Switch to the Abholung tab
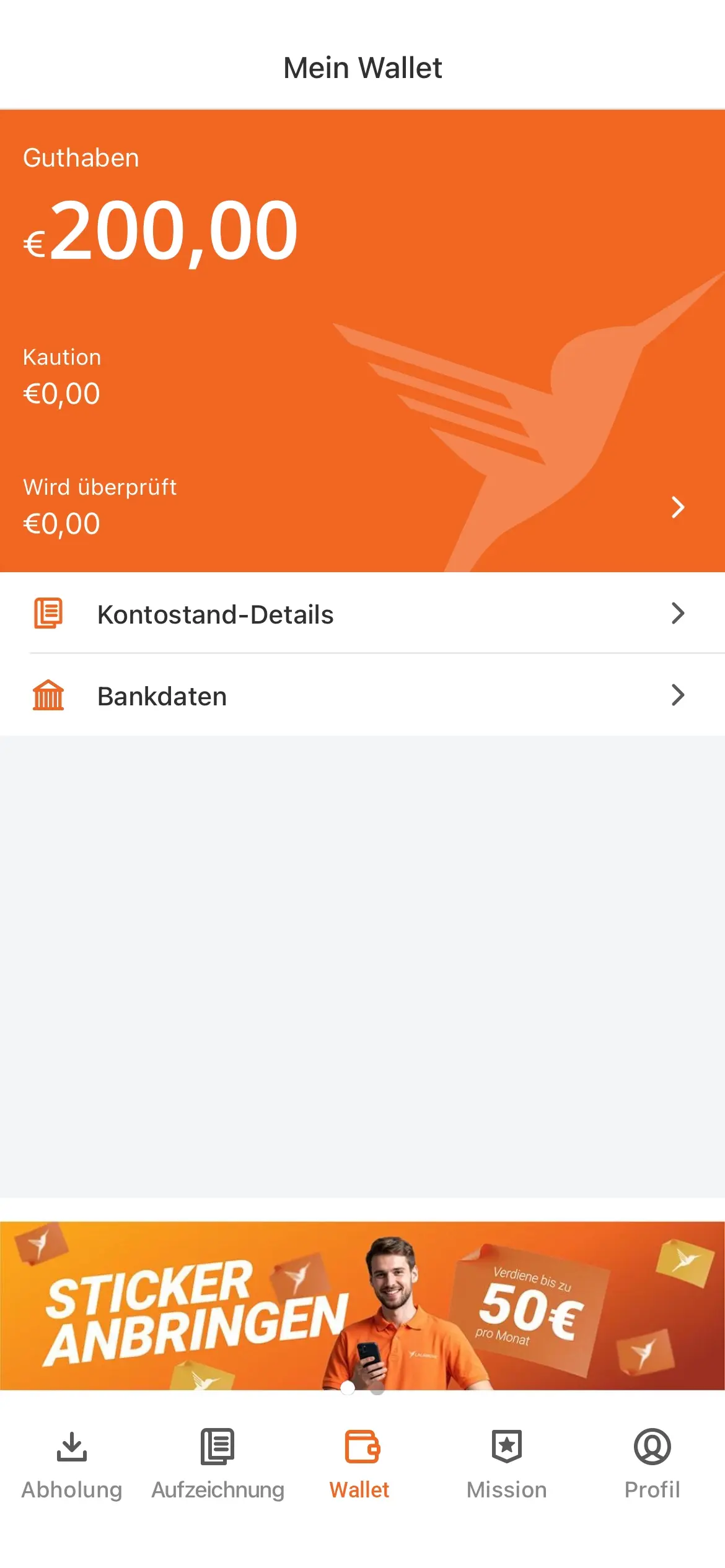The width and height of the screenshot is (725, 1568). click(x=72, y=1464)
